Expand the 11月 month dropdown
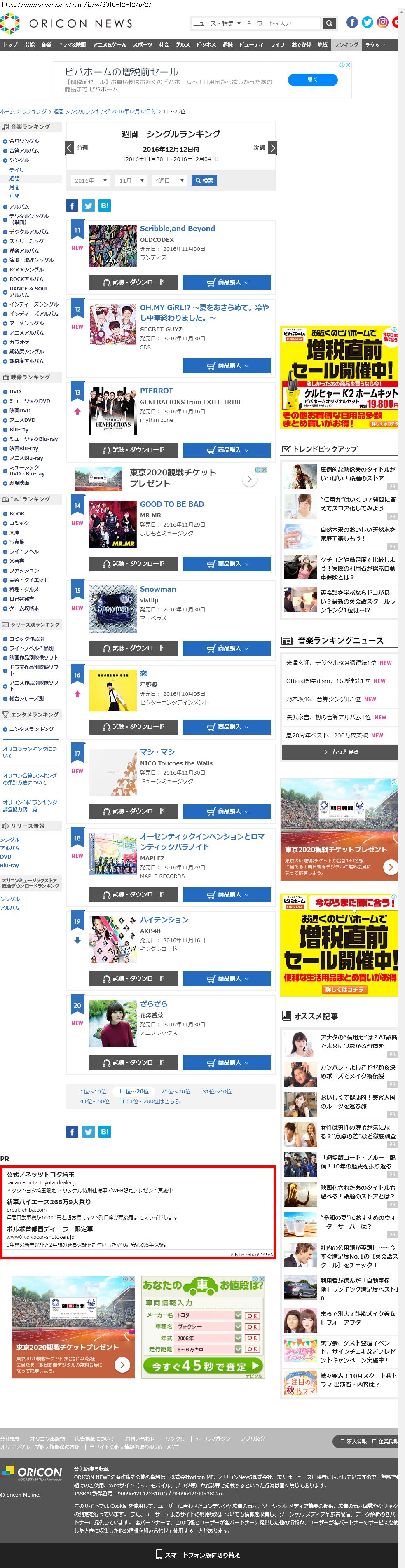The height and width of the screenshot is (1568, 405). 131,181
